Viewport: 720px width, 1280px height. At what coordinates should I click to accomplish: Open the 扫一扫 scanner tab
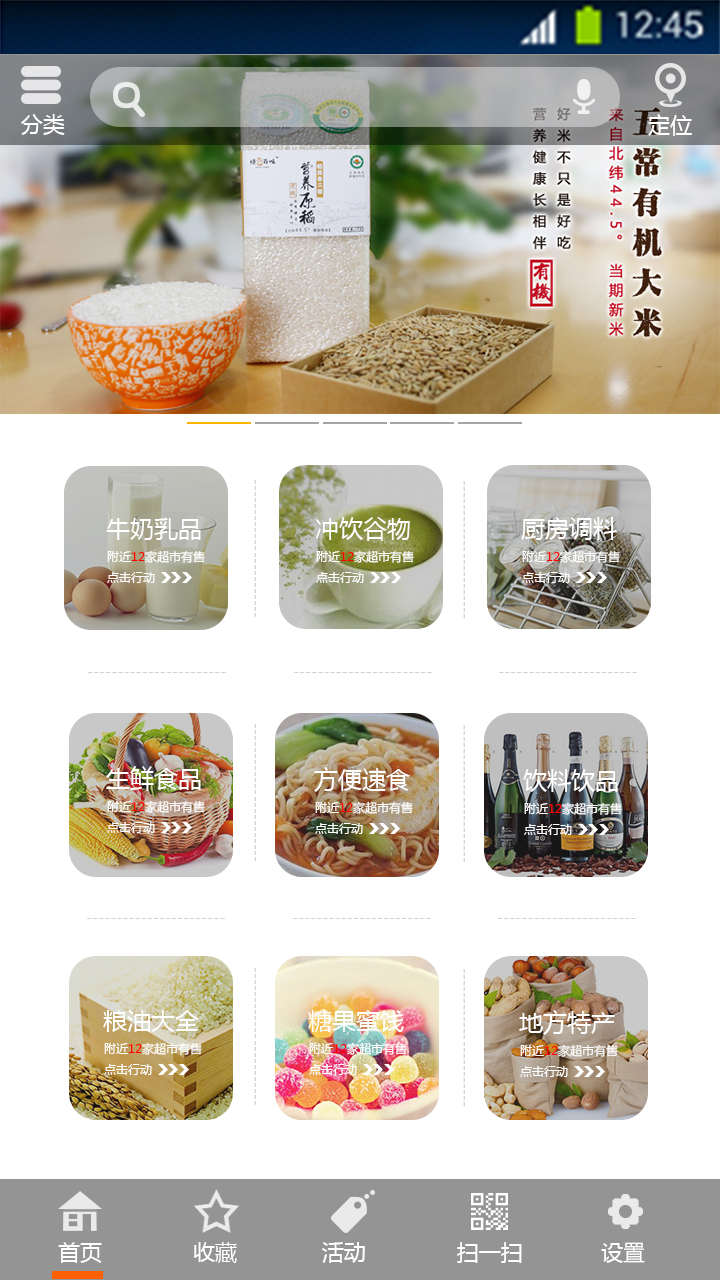(489, 1228)
